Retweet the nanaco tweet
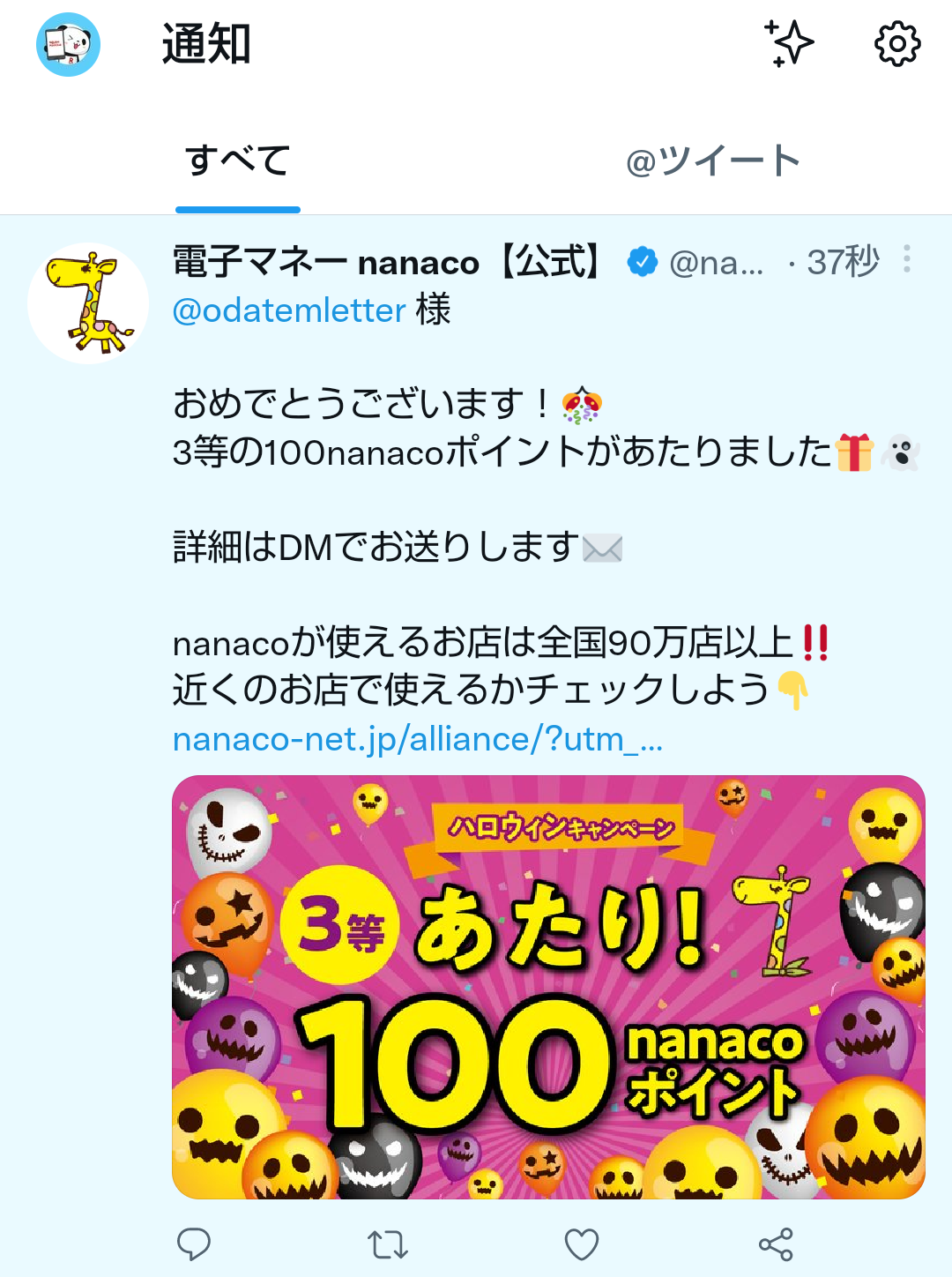 point(388,1244)
